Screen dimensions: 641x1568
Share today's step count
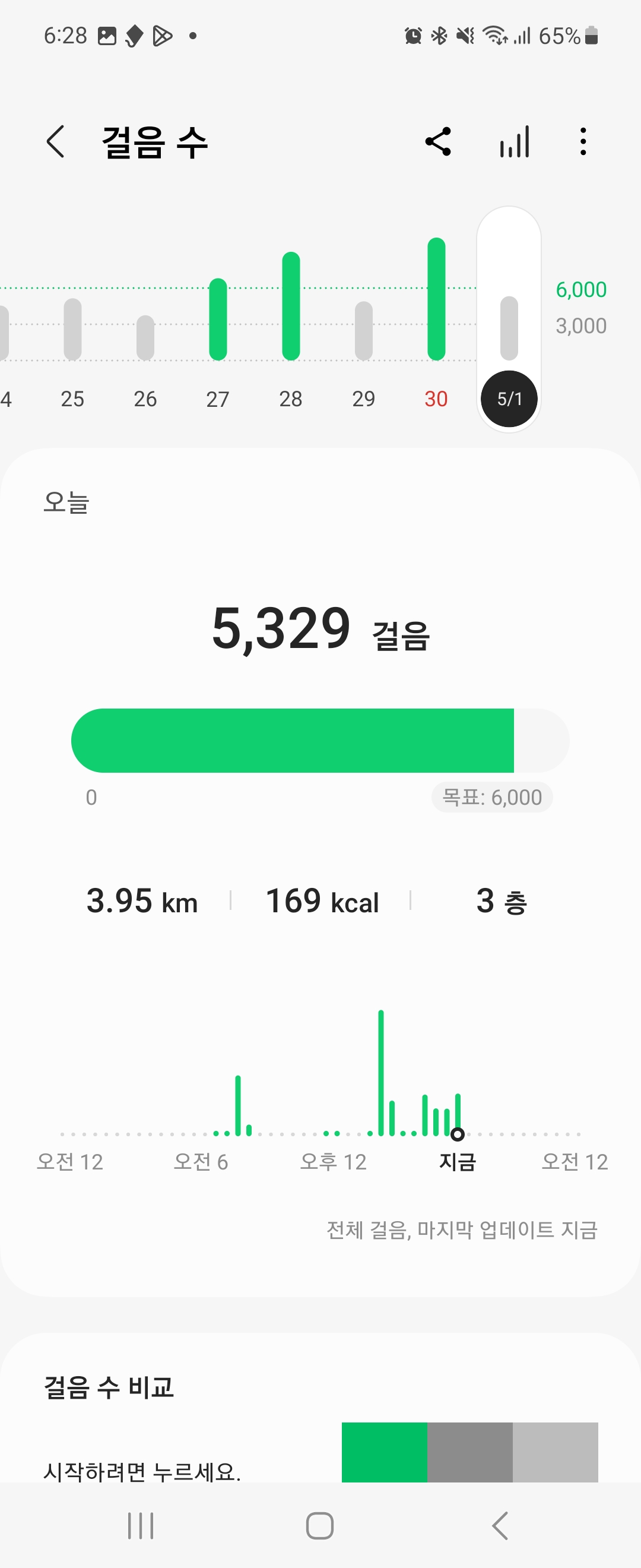click(438, 142)
